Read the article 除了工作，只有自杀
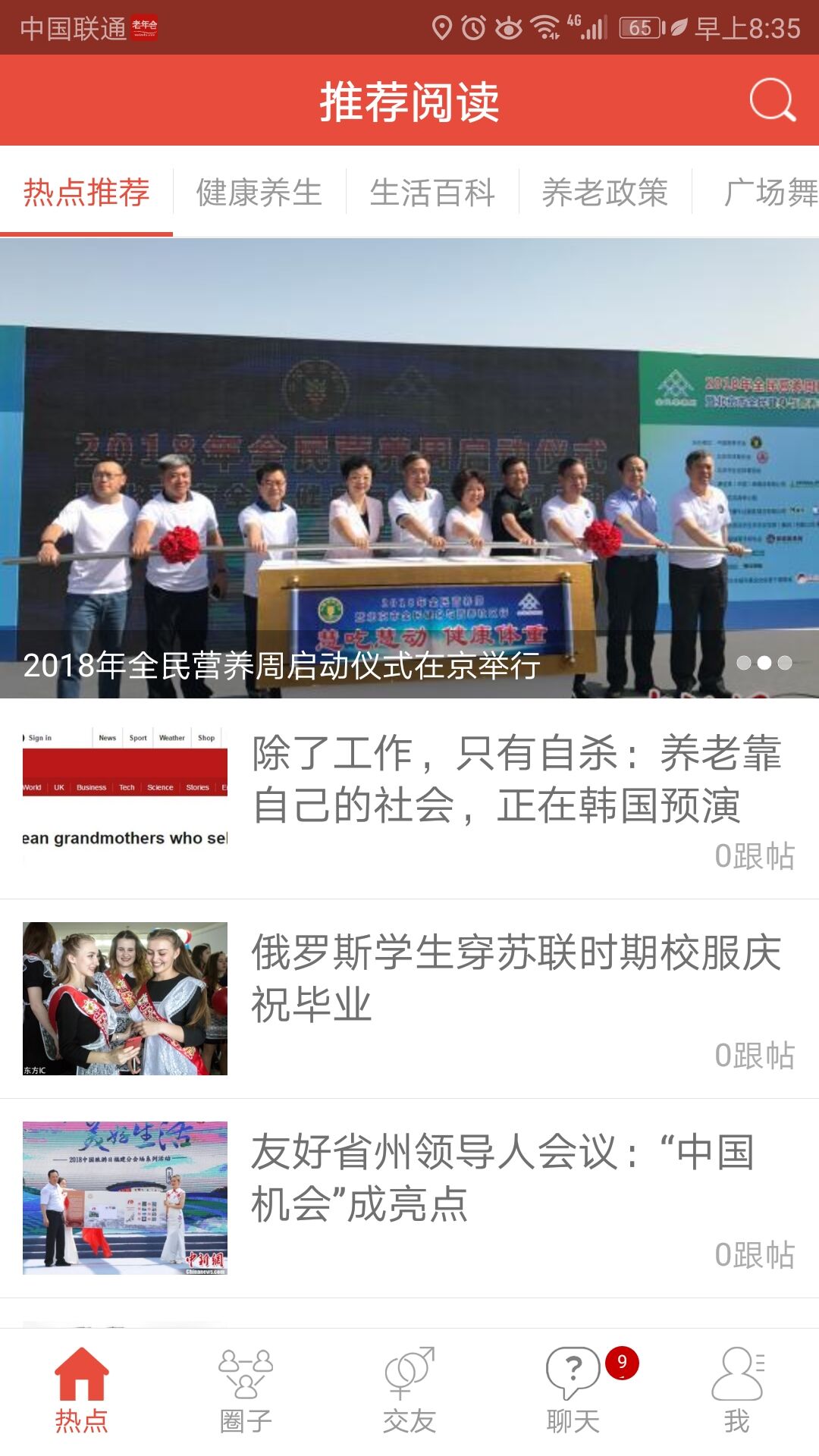The height and width of the screenshot is (1456, 819). click(516, 780)
